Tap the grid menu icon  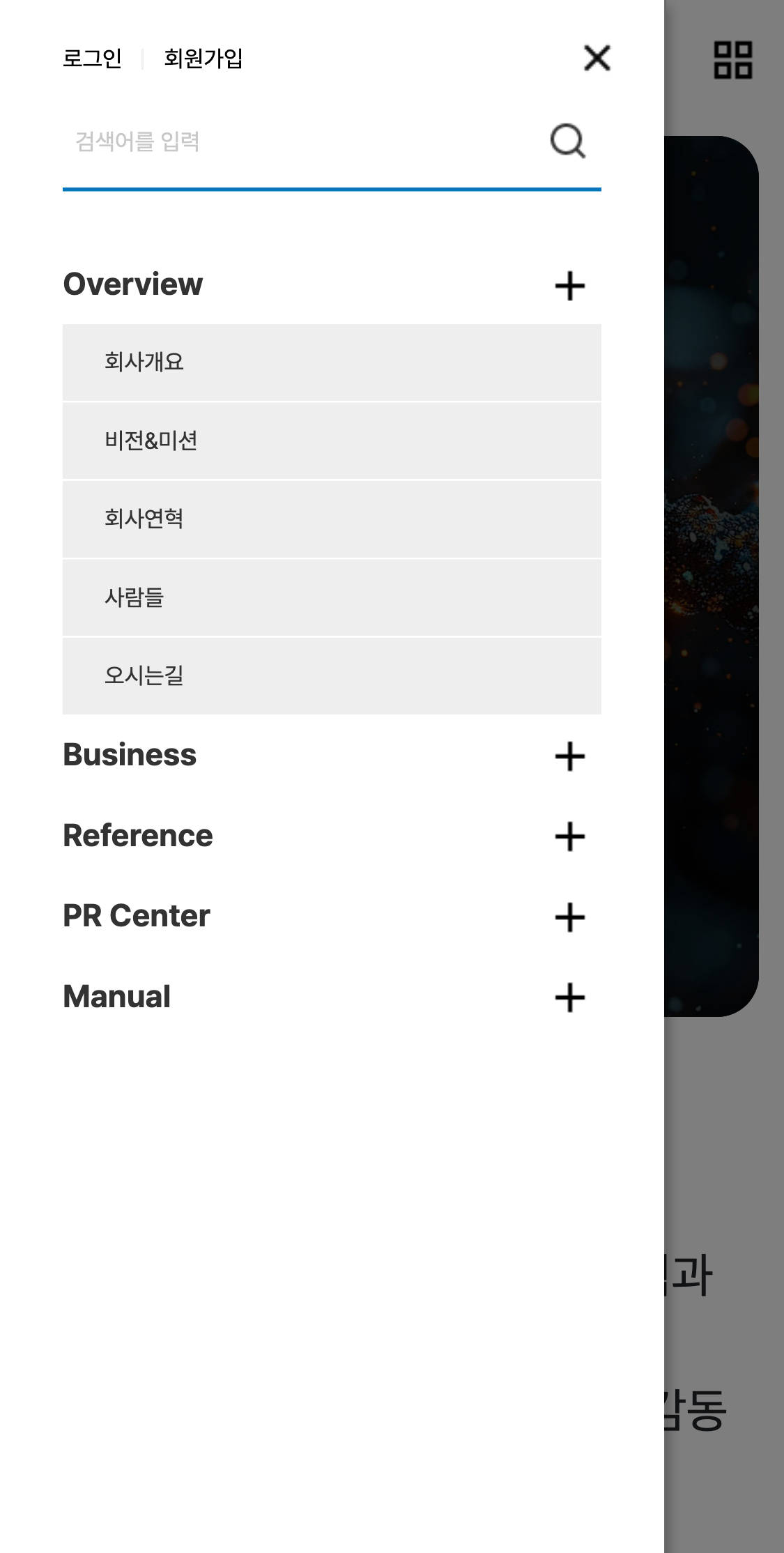pos(732,60)
